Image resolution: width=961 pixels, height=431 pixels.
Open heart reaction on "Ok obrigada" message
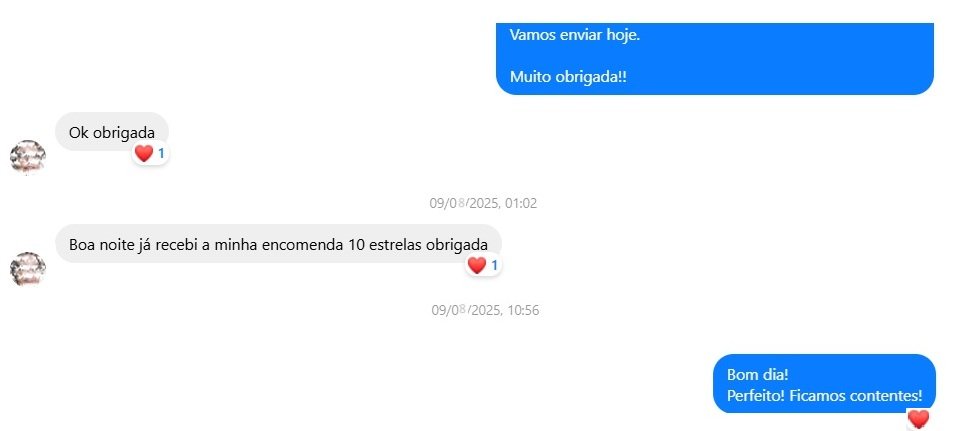[x=149, y=154]
